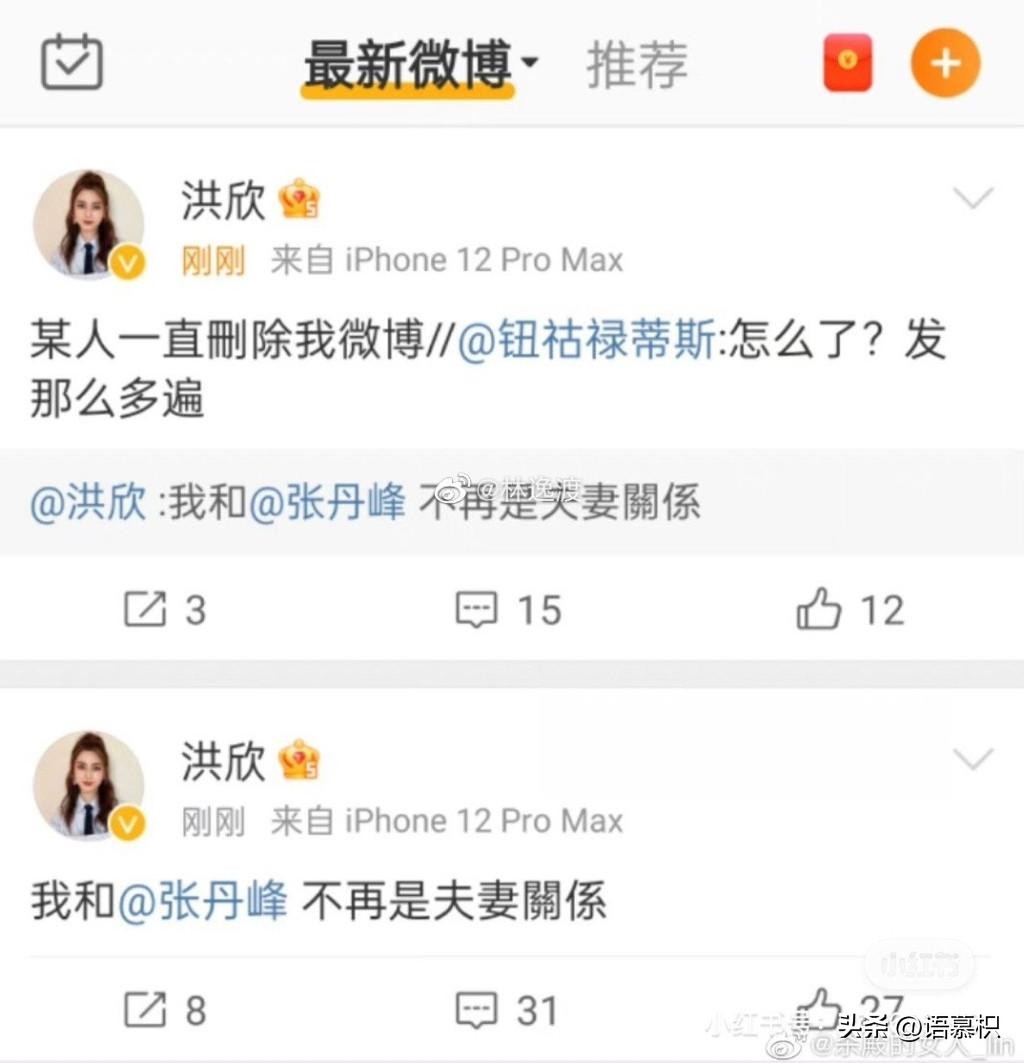The height and width of the screenshot is (1063, 1024).
Task: View the 31 comments on the second post
Action: [x=505, y=1012]
